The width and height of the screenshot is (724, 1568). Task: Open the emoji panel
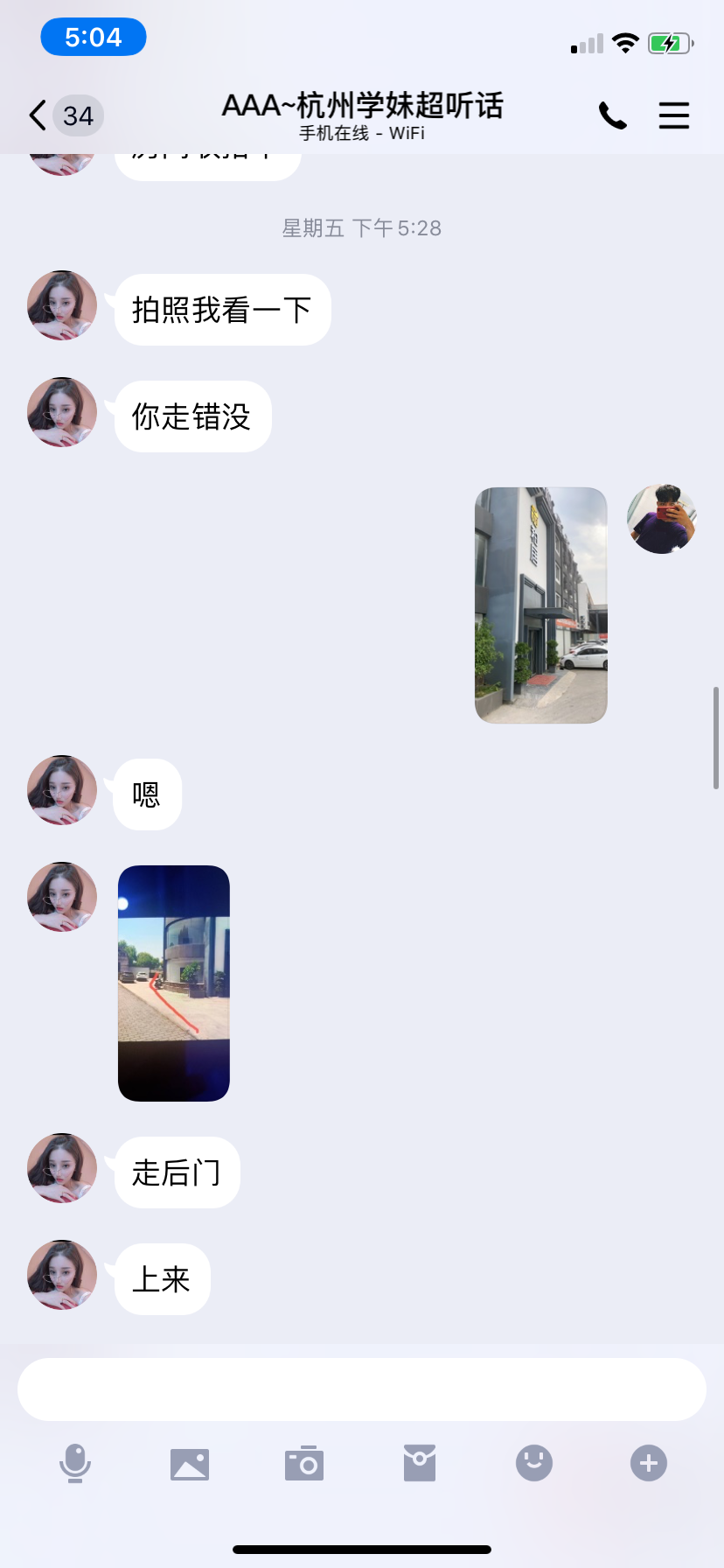[534, 1463]
